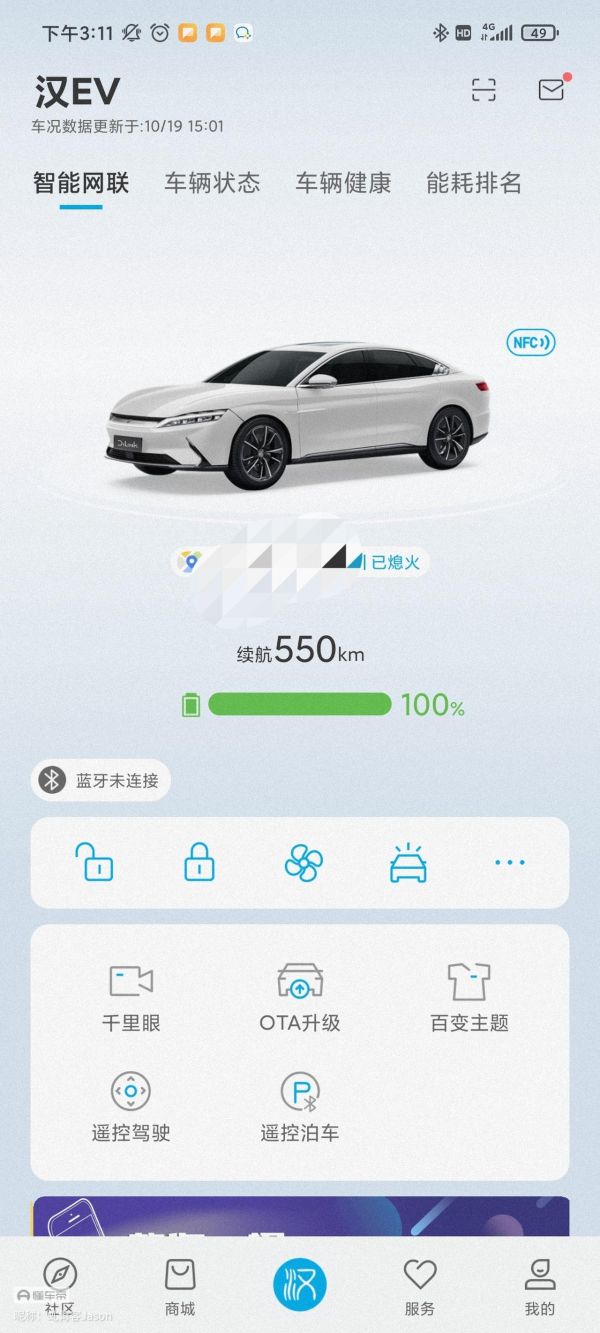The image size is (600, 1333).
Task: Lock the car with the closed padlock
Action: pos(199,862)
